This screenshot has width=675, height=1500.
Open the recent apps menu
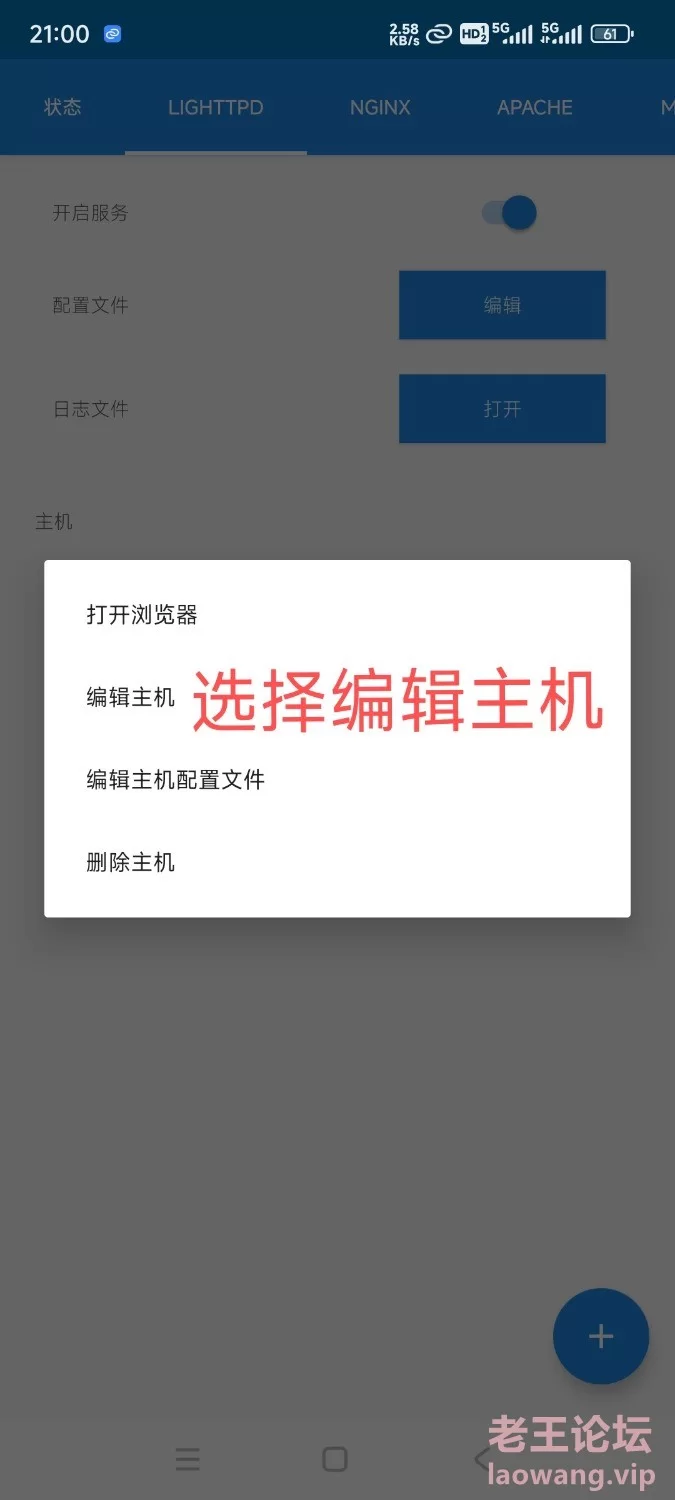click(188, 1459)
